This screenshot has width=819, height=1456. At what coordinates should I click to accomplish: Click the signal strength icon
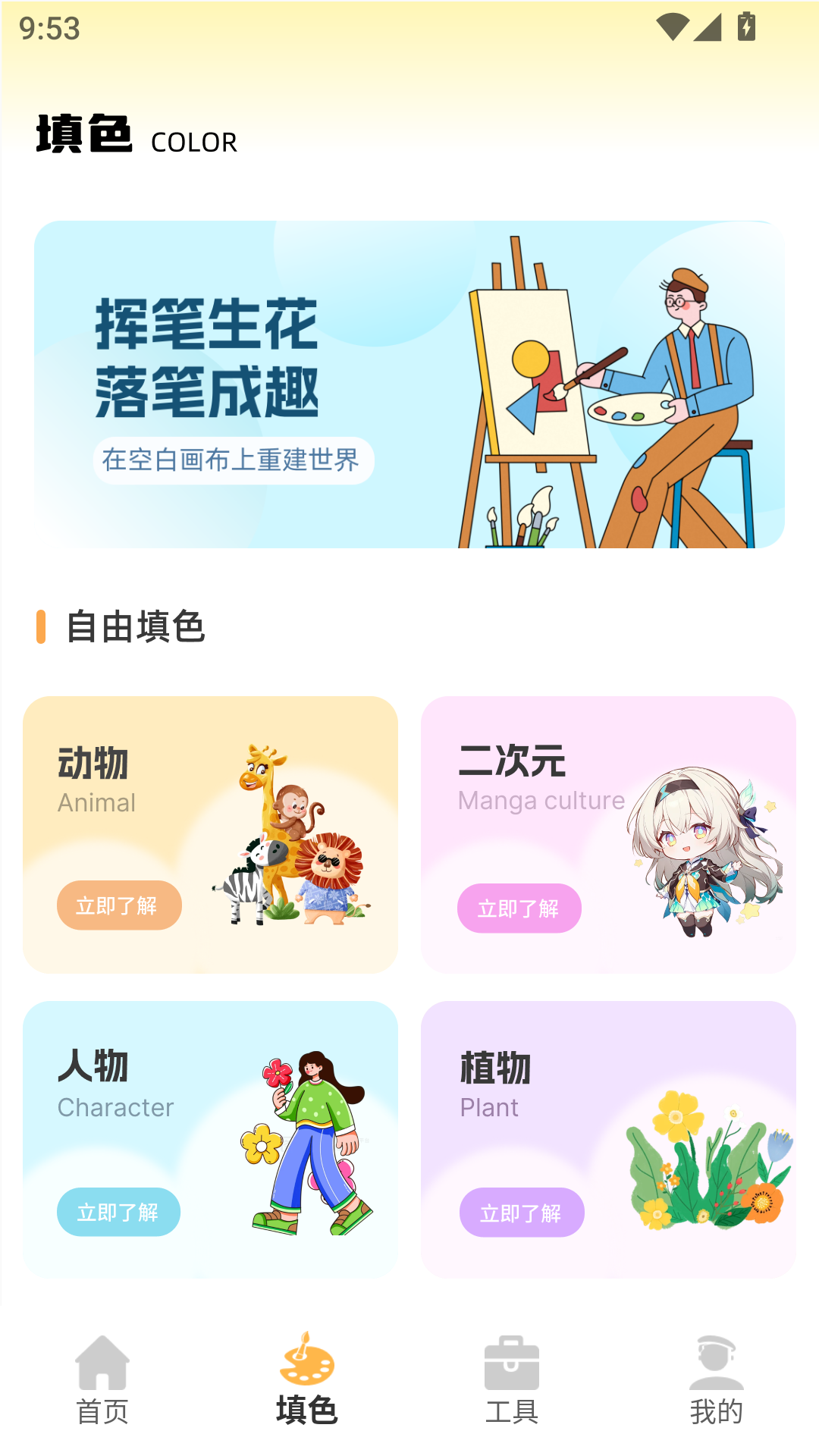click(x=709, y=28)
